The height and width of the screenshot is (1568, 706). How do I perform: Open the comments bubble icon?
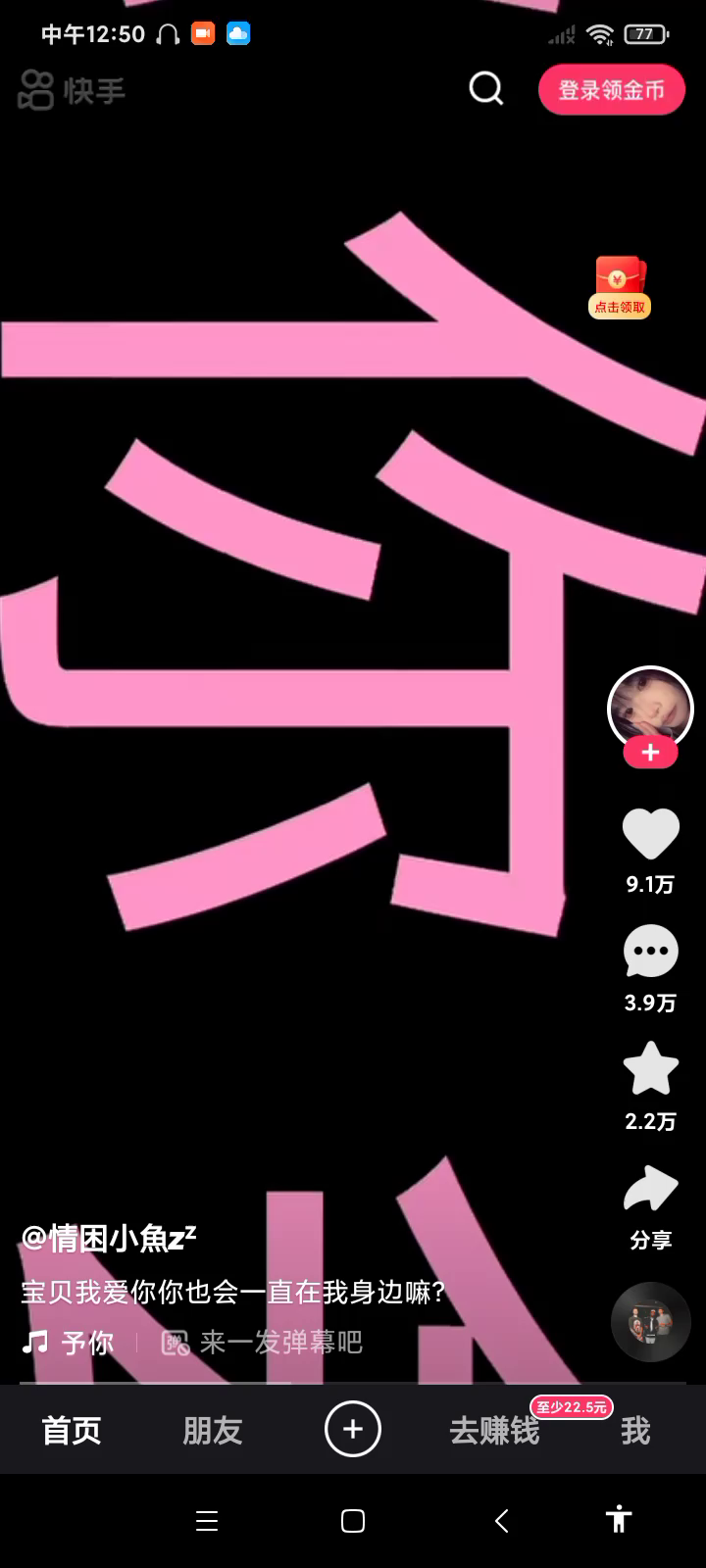pos(650,953)
